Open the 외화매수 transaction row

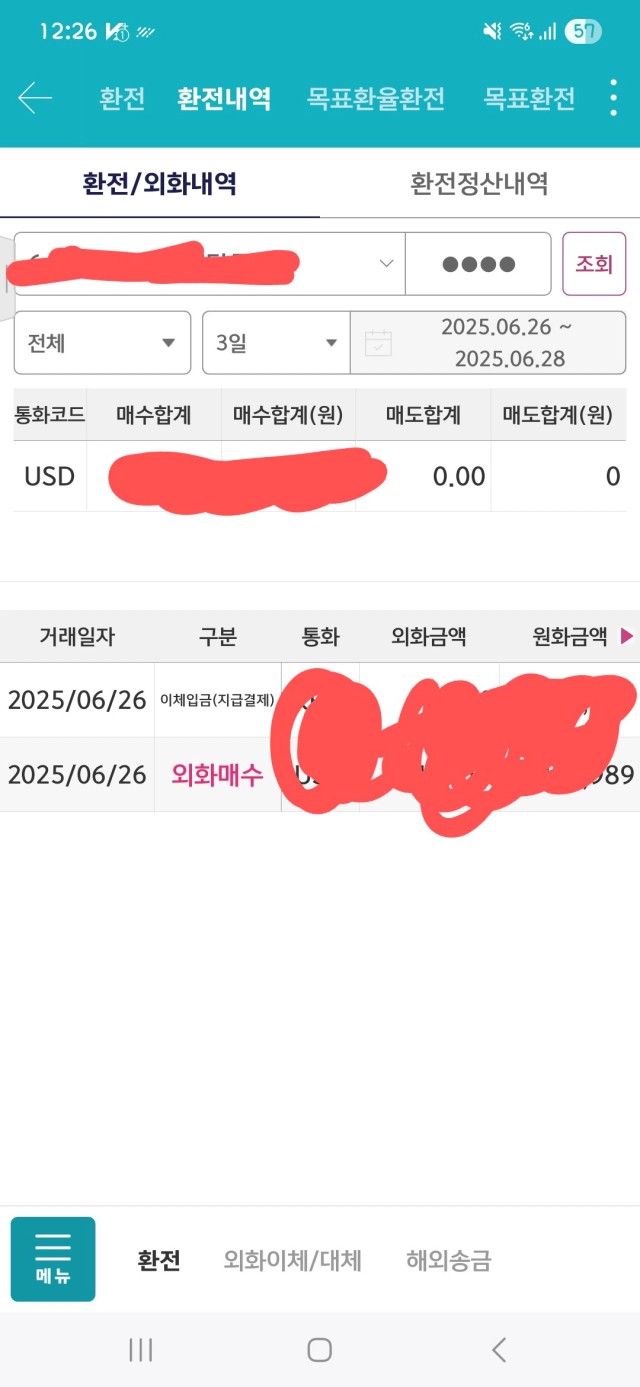(x=320, y=774)
